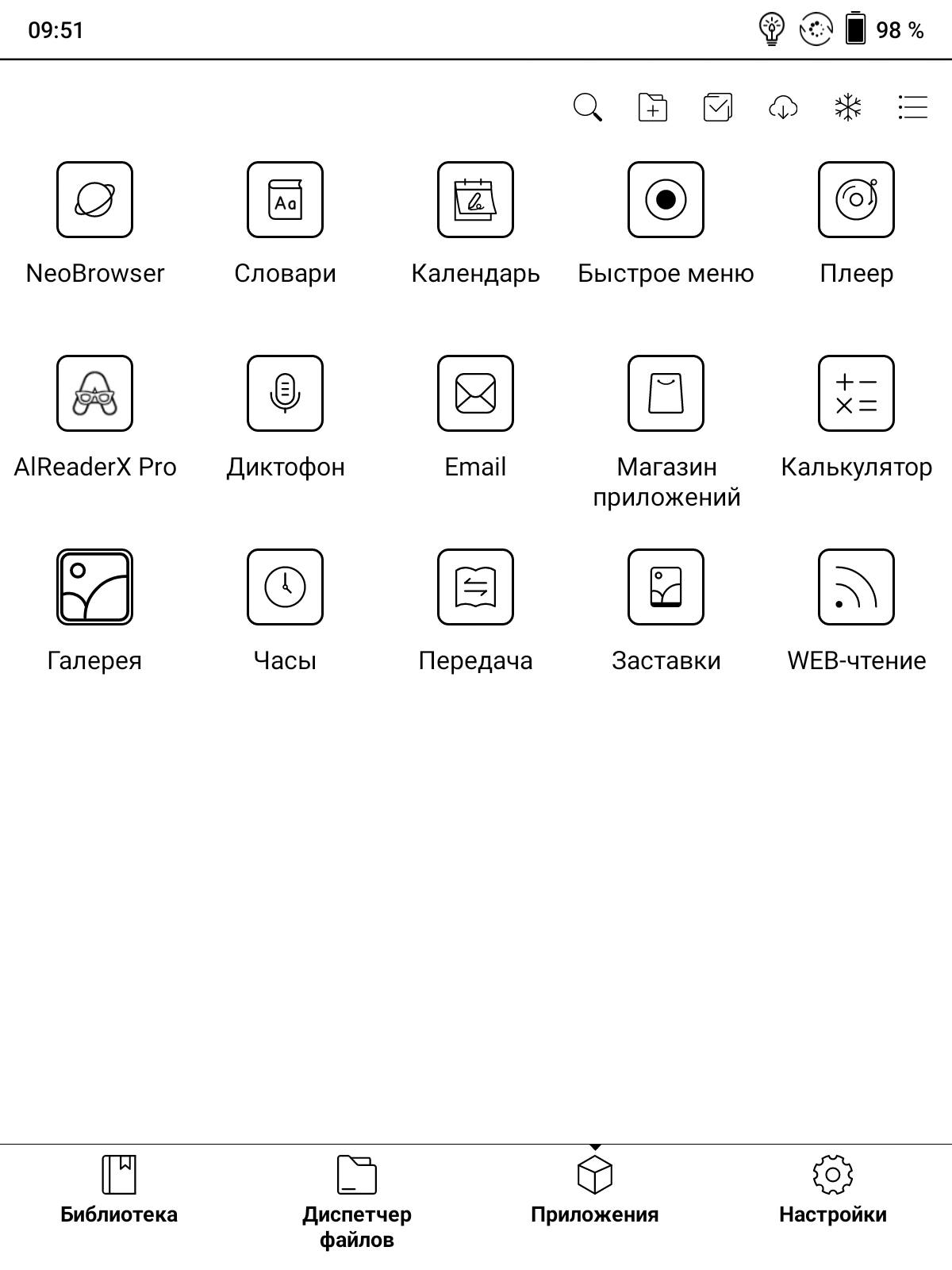Open the Диктофон recorder

[285, 394]
